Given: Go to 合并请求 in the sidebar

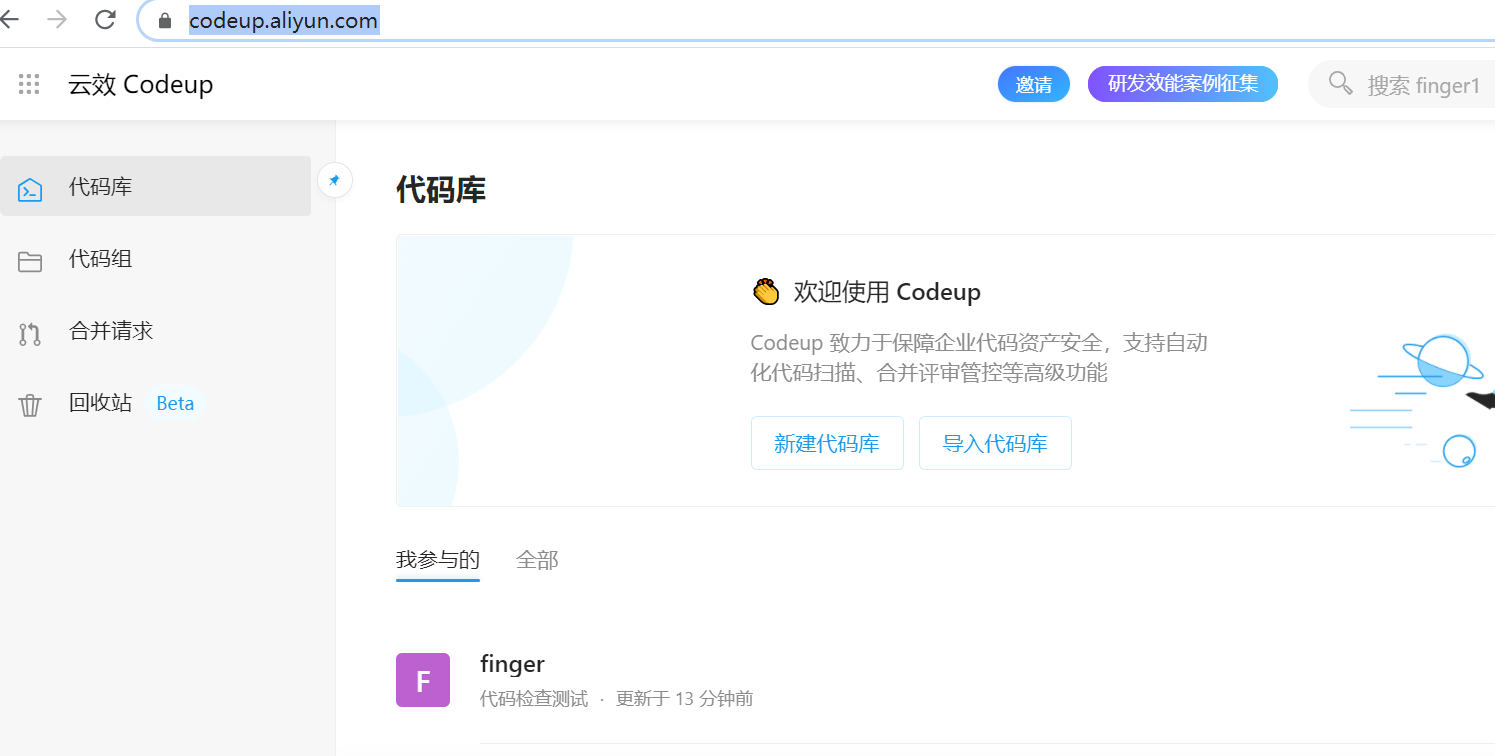Looking at the screenshot, I should click(110, 332).
